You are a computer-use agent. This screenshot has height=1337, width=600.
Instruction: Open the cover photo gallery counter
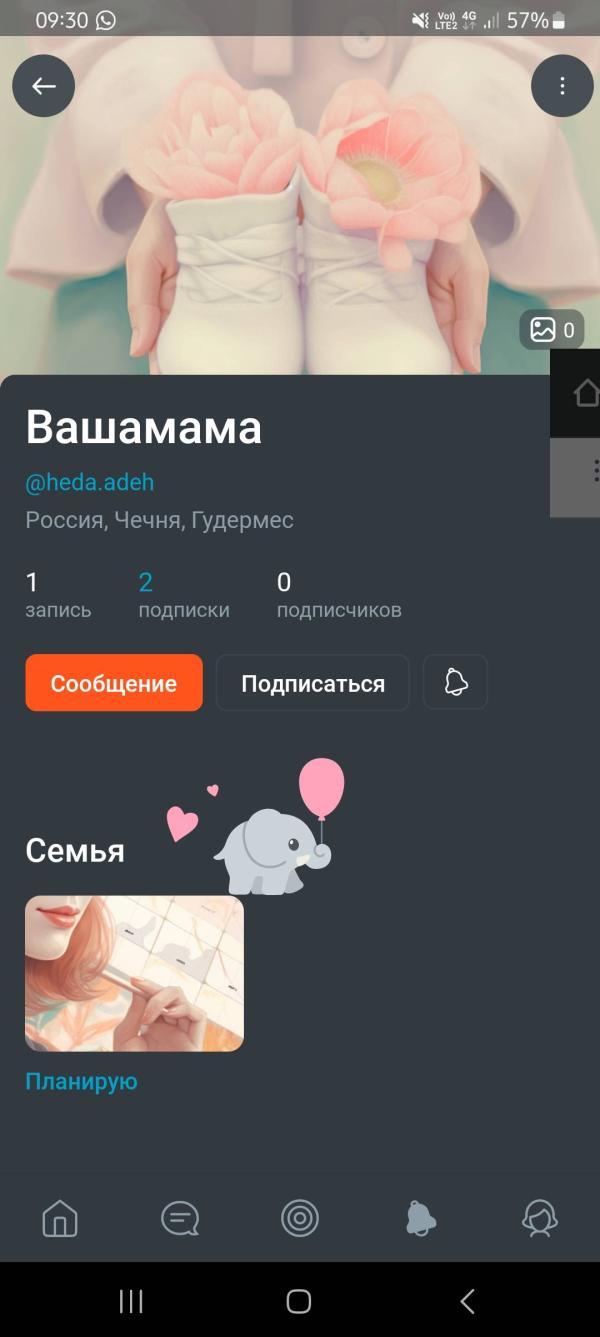pyautogui.click(x=552, y=330)
